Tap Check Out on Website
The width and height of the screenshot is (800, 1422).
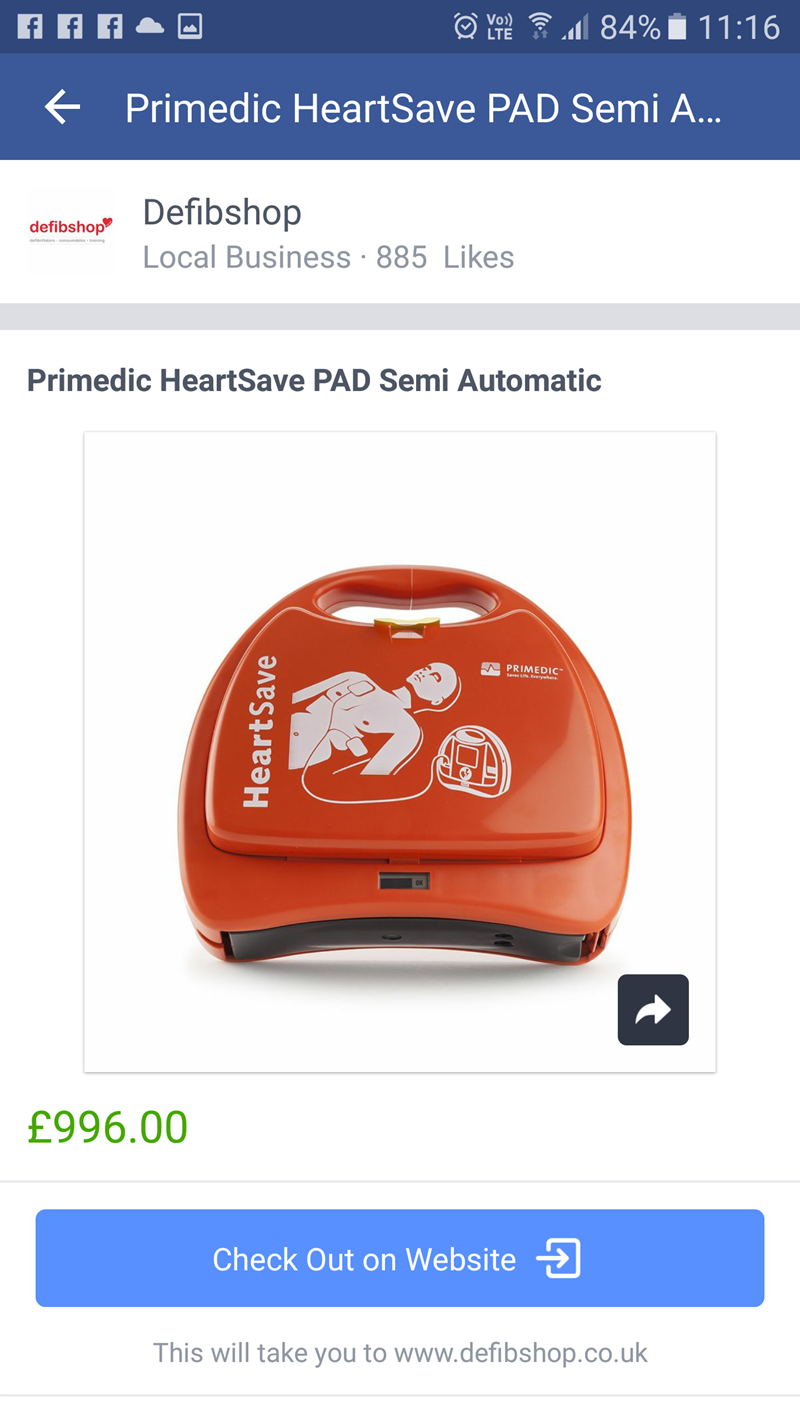pyautogui.click(x=400, y=1258)
